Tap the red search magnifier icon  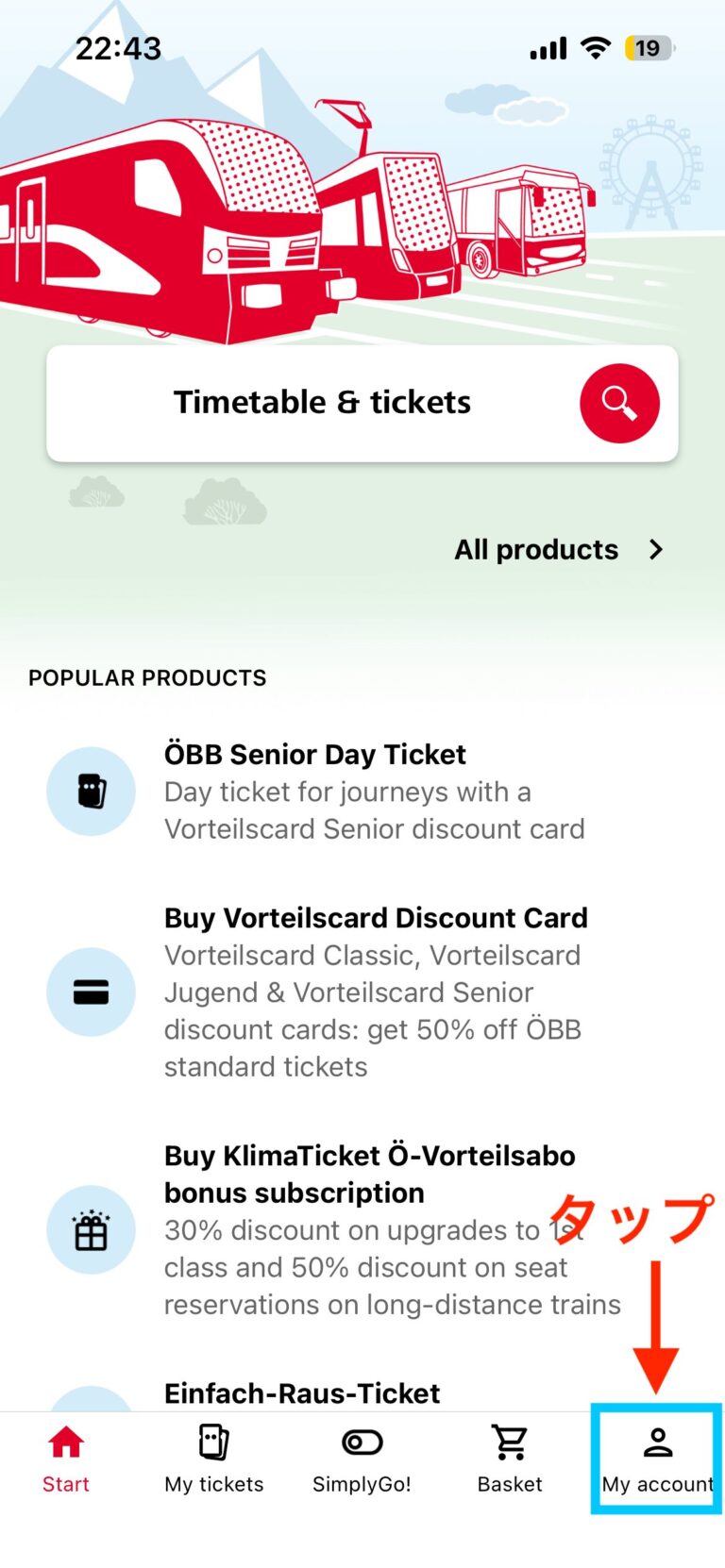tap(618, 403)
